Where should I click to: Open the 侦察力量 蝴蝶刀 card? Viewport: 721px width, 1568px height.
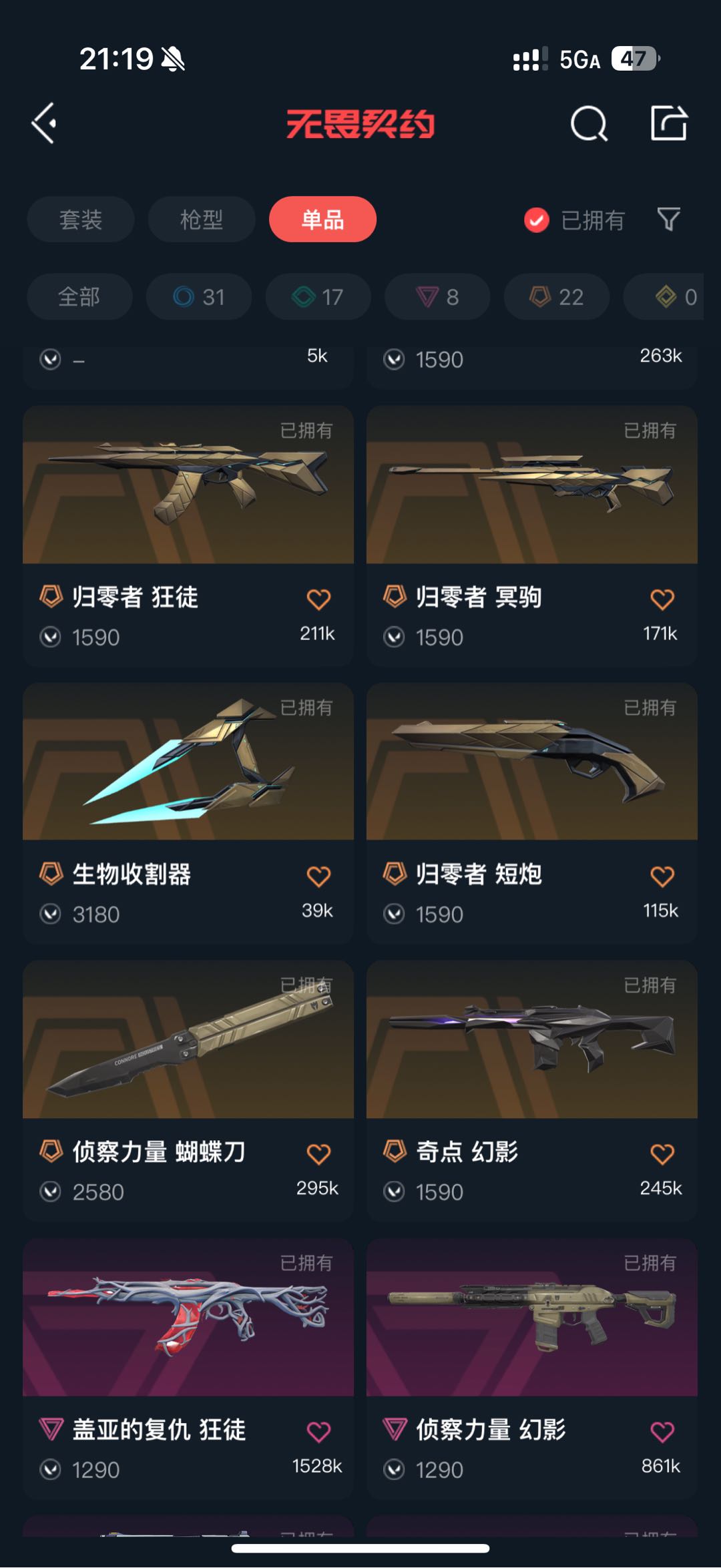(x=188, y=1061)
